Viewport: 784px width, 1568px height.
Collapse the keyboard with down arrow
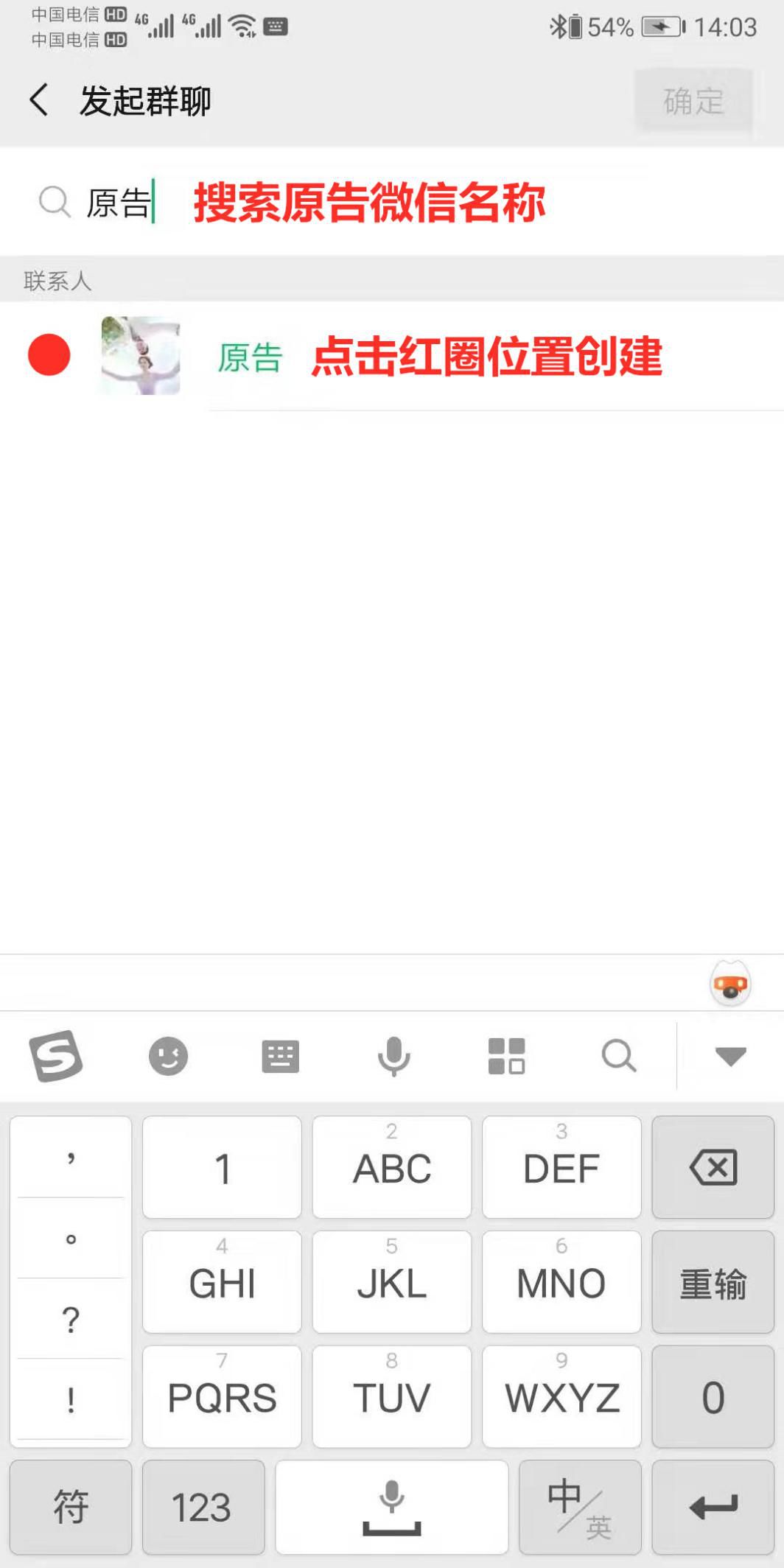(731, 1056)
